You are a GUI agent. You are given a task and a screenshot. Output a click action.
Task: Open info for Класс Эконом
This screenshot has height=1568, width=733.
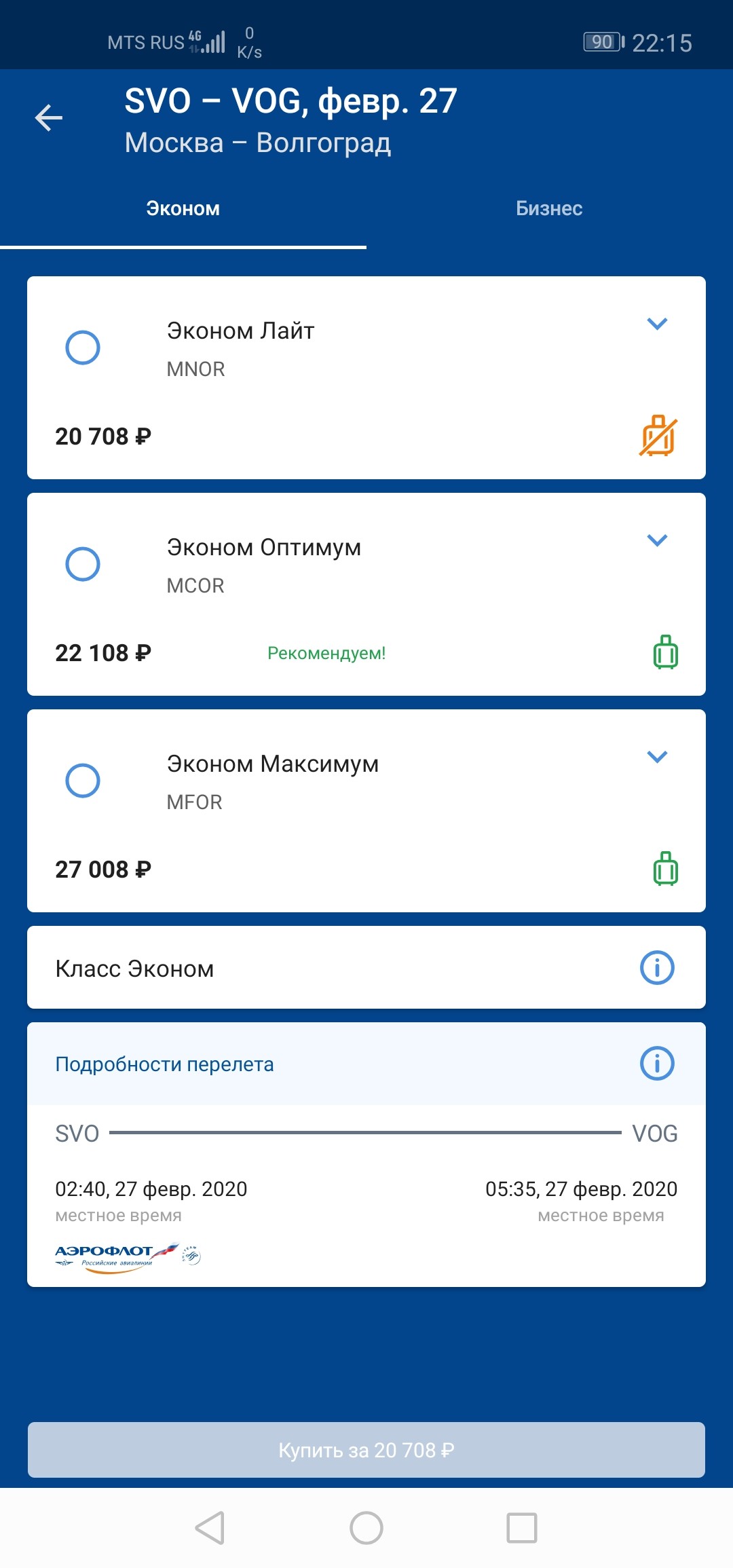pyautogui.click(x=657, y=968)
